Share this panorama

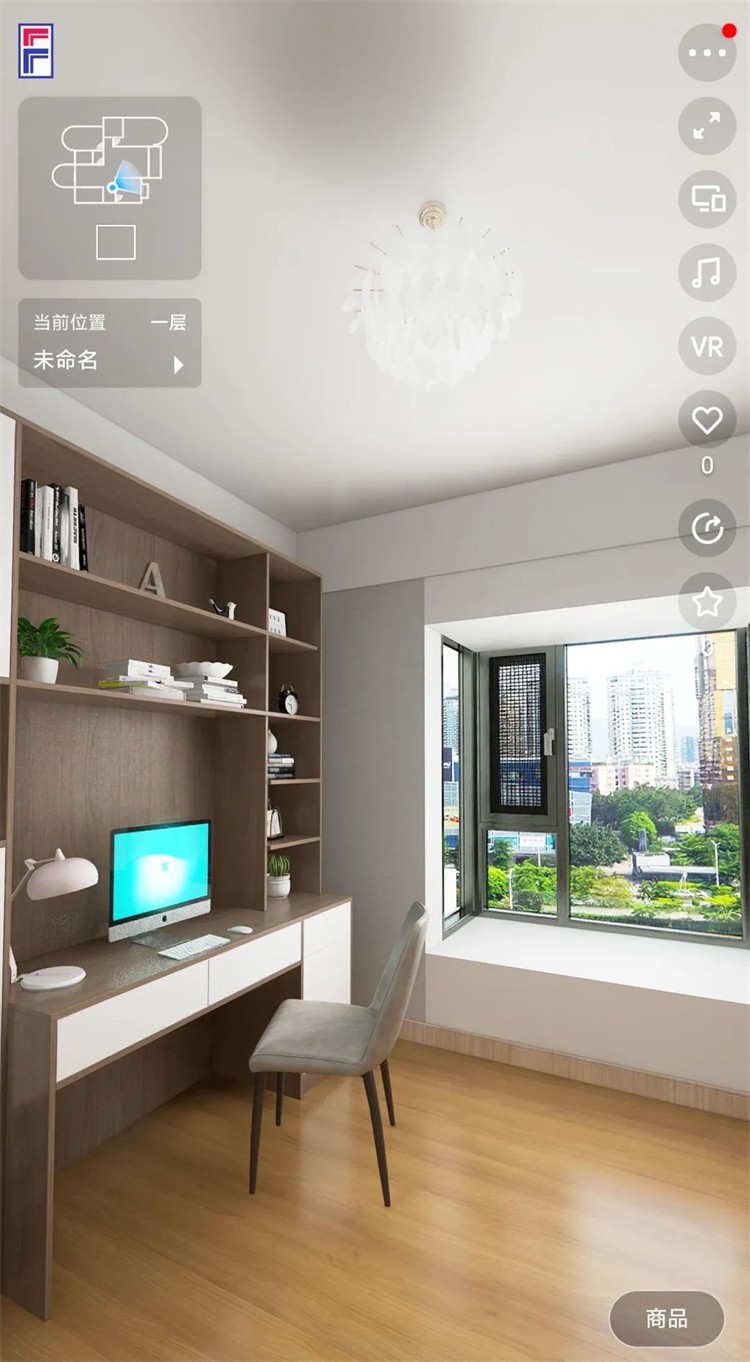(x=707, y=528)
